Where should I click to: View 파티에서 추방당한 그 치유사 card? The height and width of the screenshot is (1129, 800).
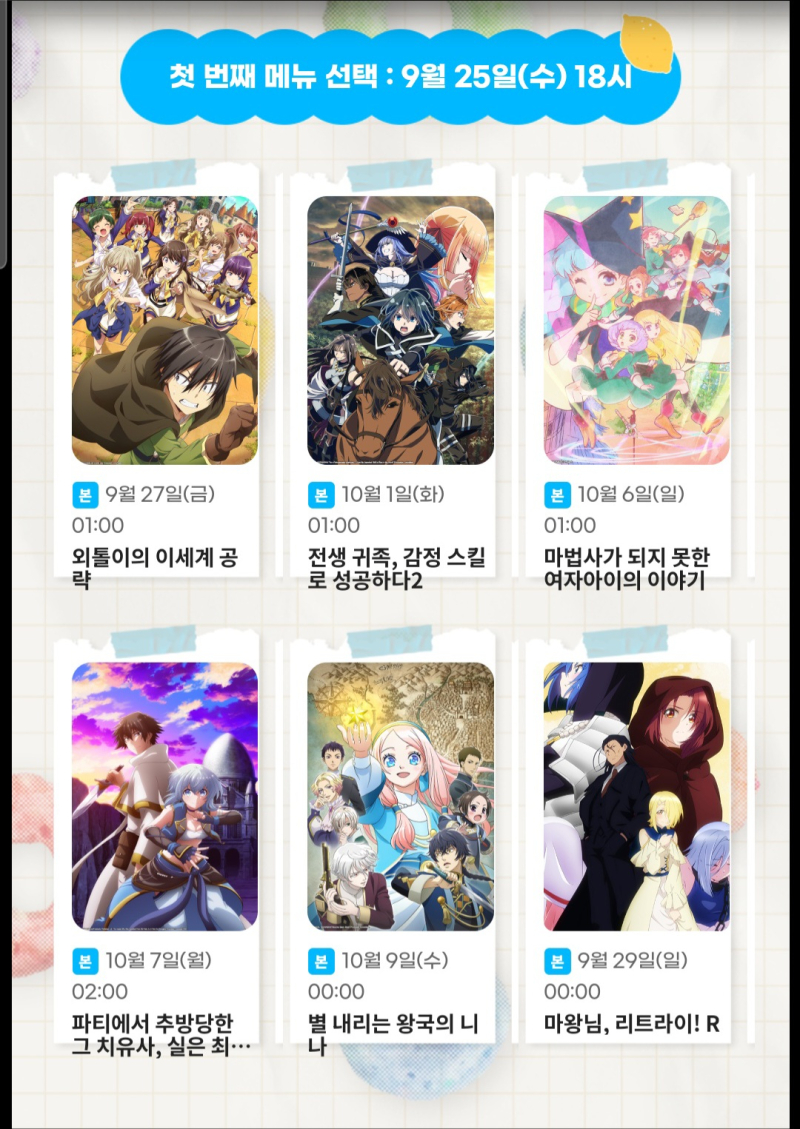pyautogui.click(x=164, y=796)
